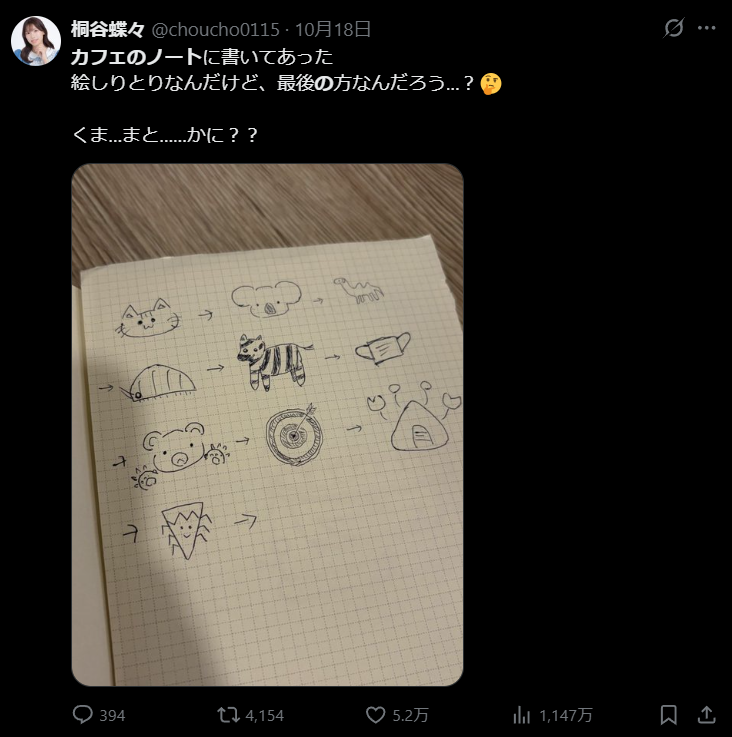Like the post with 5.2万 likes

(x=376, y=715)
